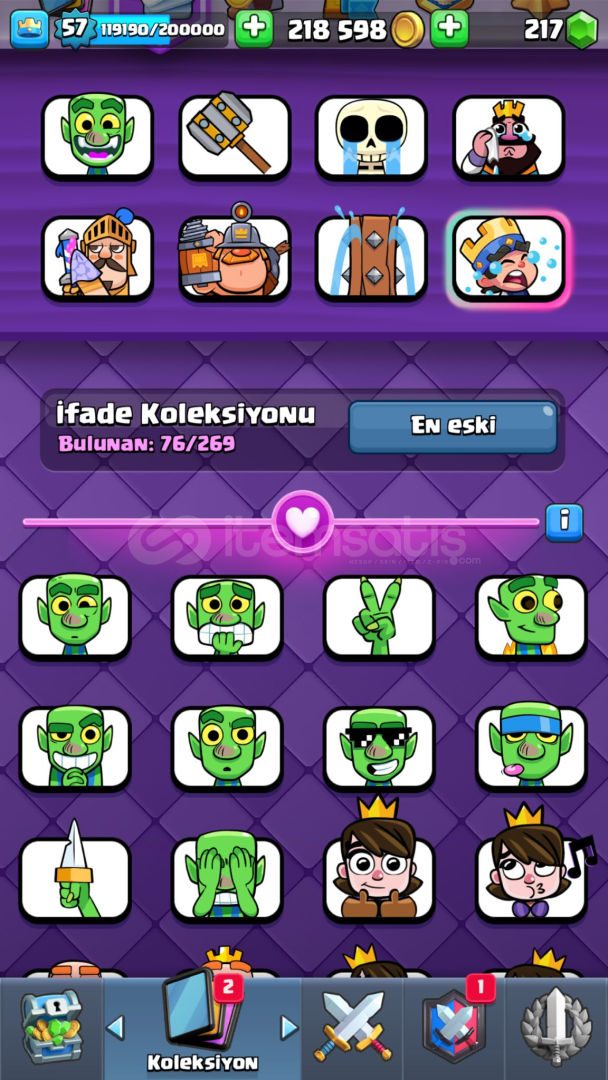This screenshot has height=1080, width=608.
Task: Switch to the battle crossed swords tab
Action: click(353, 1028)
